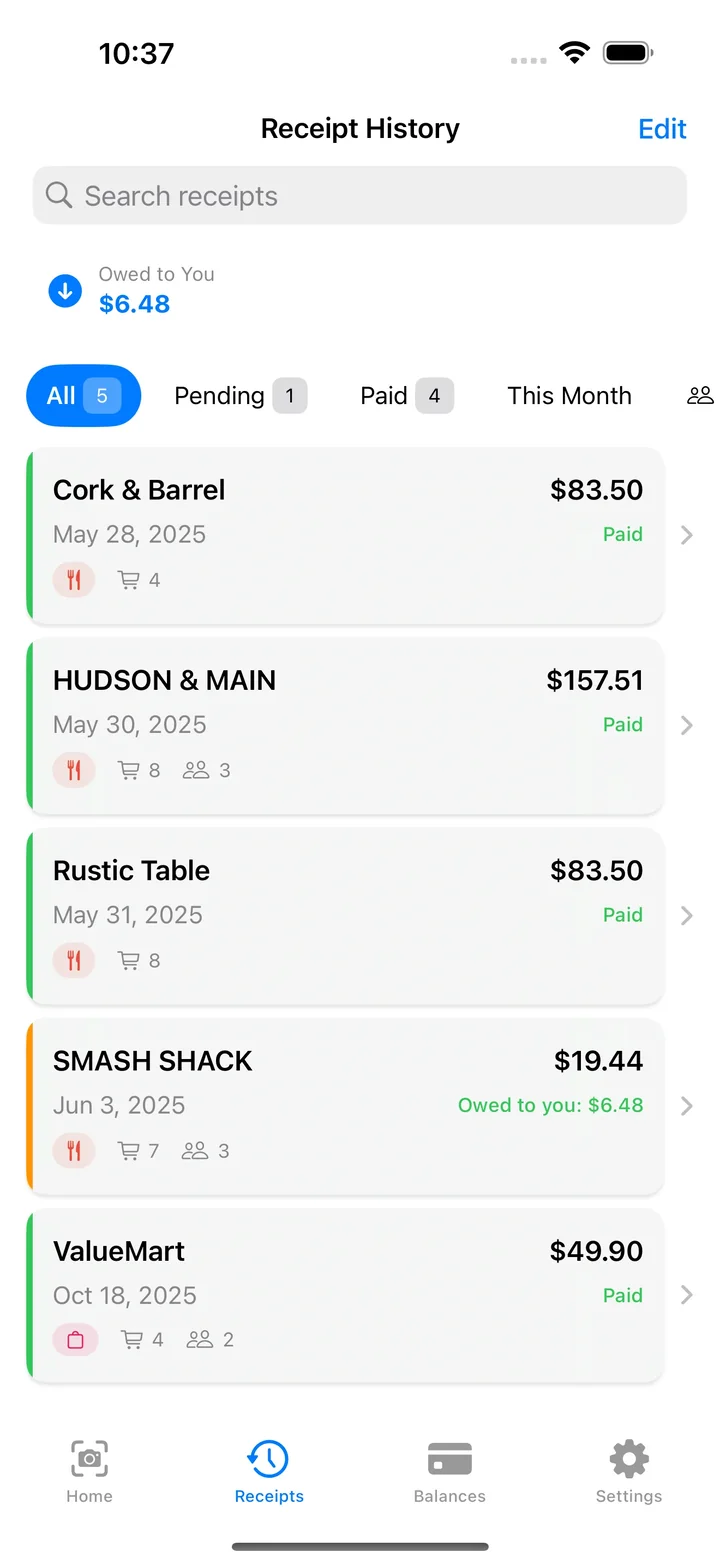Tap the Home scan icon in tab bar
The width and height of the screenshot is (720, 1564).
pyautogui.click(x=89, y=1459)
